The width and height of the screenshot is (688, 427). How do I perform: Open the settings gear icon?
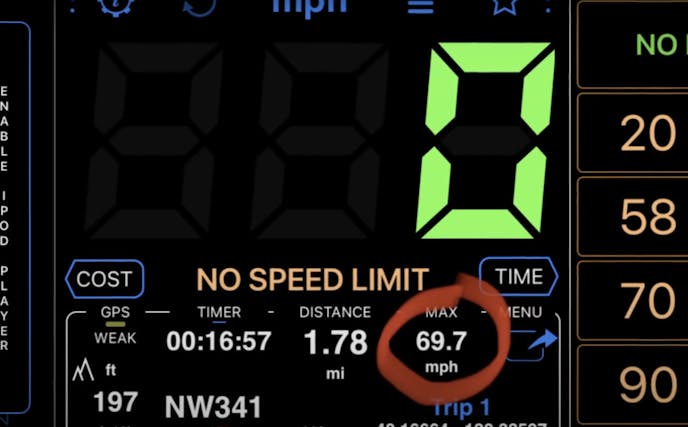(x=115, y=5)
